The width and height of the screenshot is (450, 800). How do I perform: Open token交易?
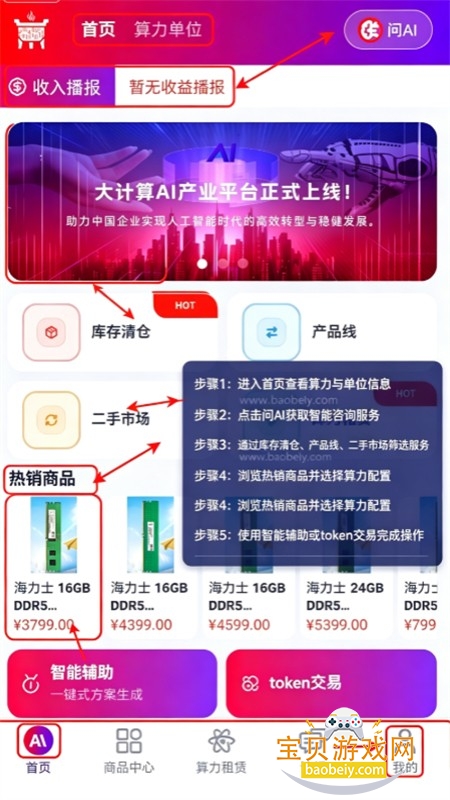(332, 683)
